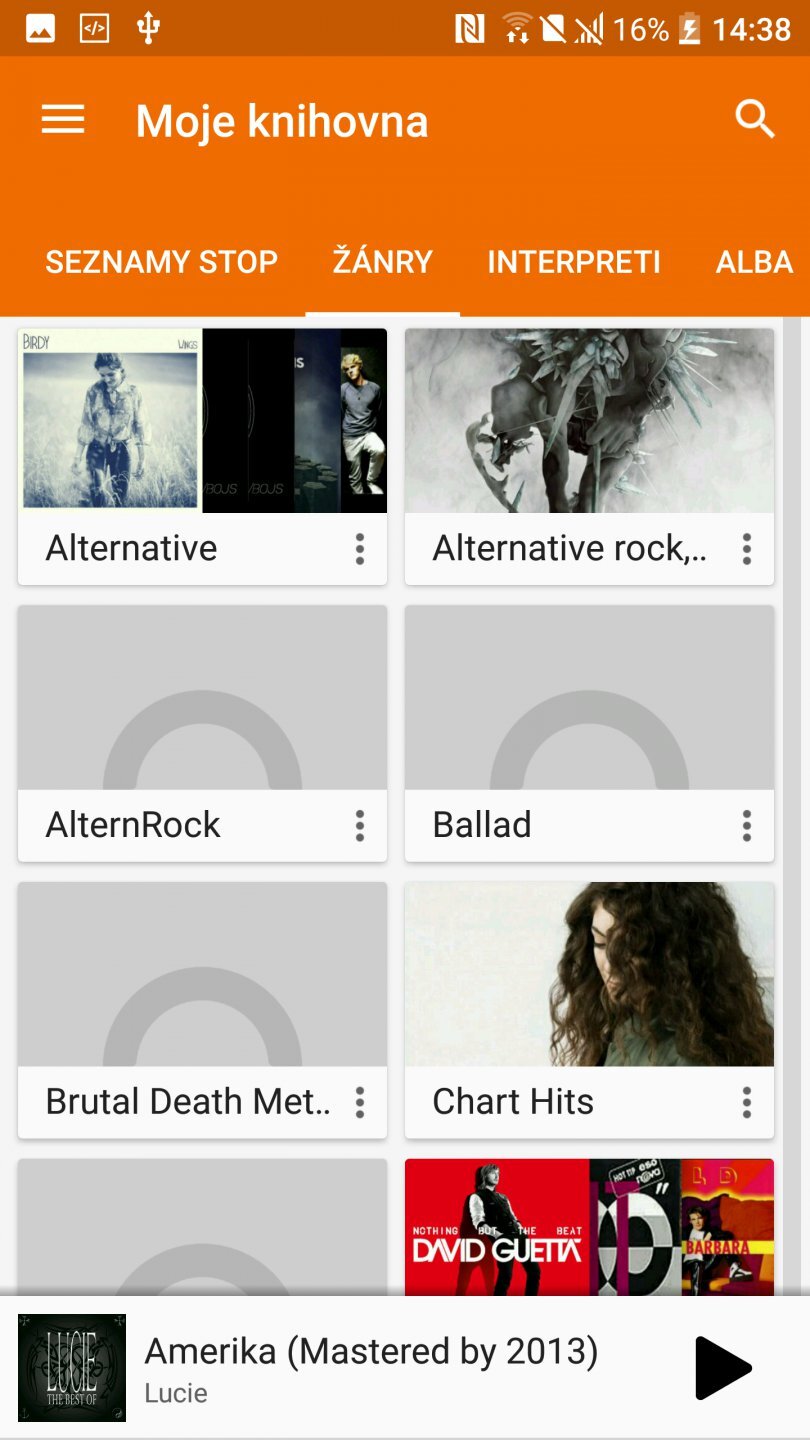Screen dimensions: 810x1440
Task: Play Amerika (Mastered by 2013)
Action: pos(722,1368)
